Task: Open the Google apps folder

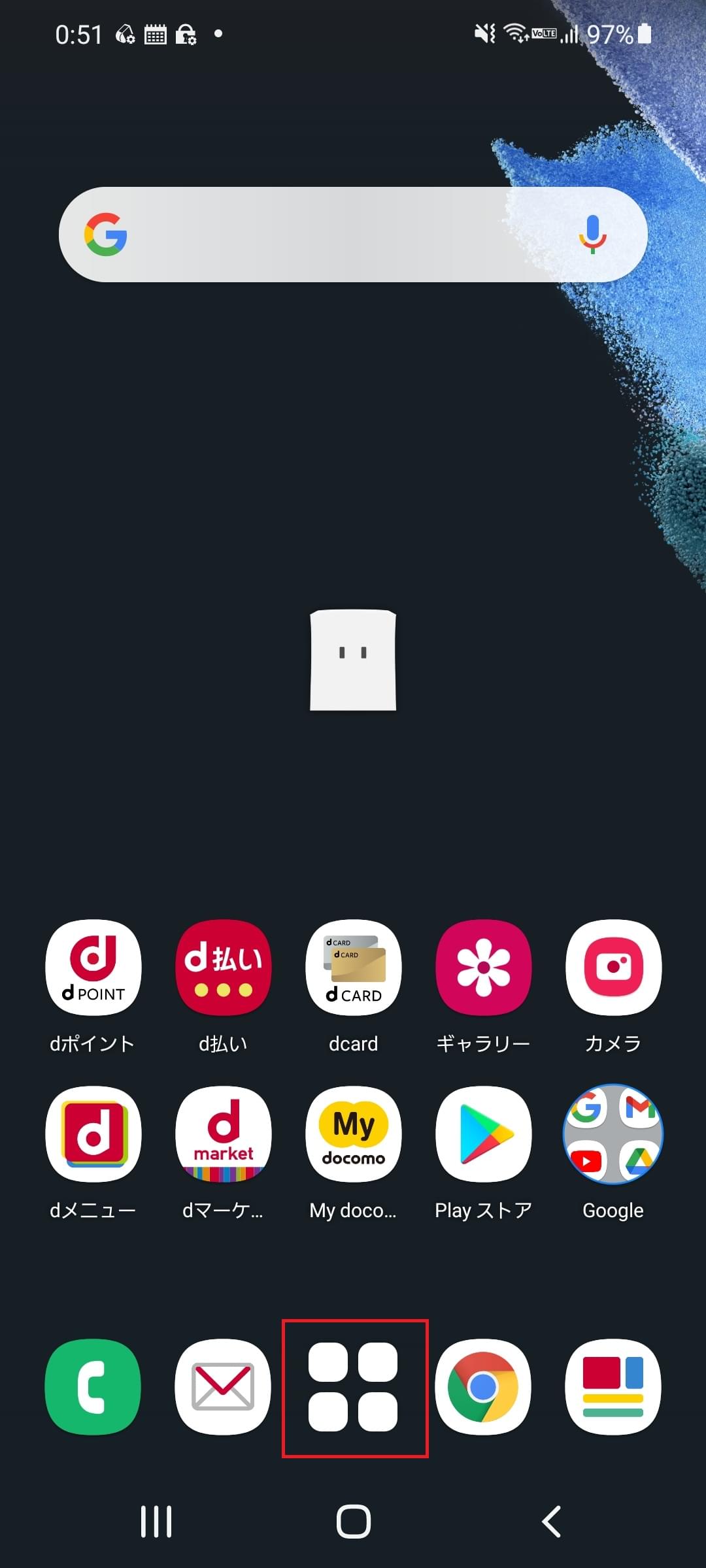Action: coord(613,1134)
